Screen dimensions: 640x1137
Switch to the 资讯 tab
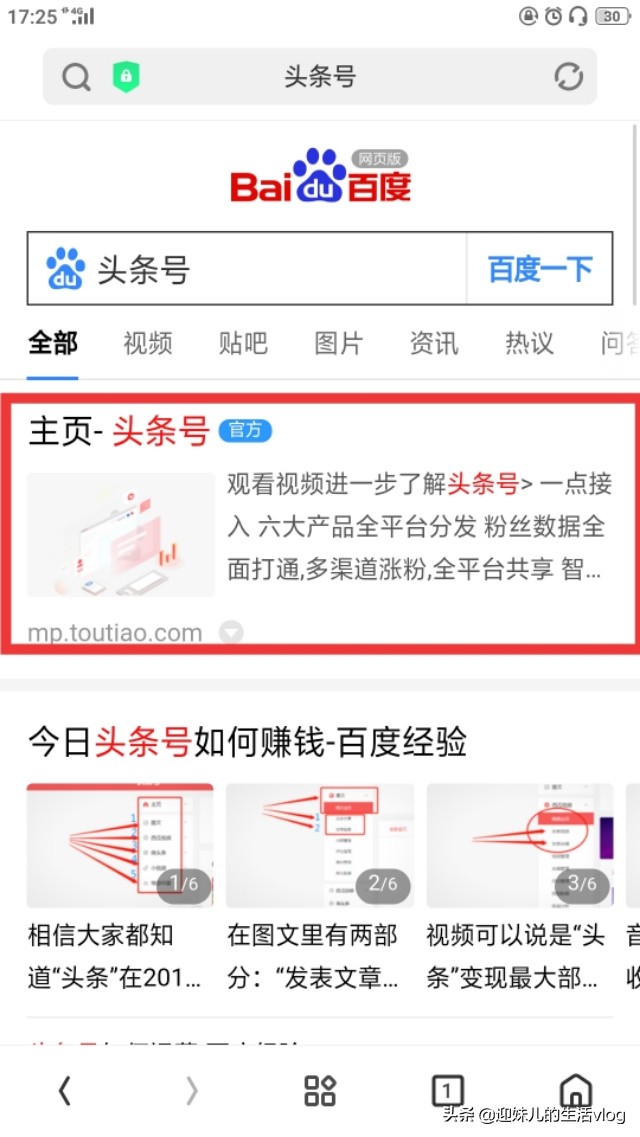point(434,343)
